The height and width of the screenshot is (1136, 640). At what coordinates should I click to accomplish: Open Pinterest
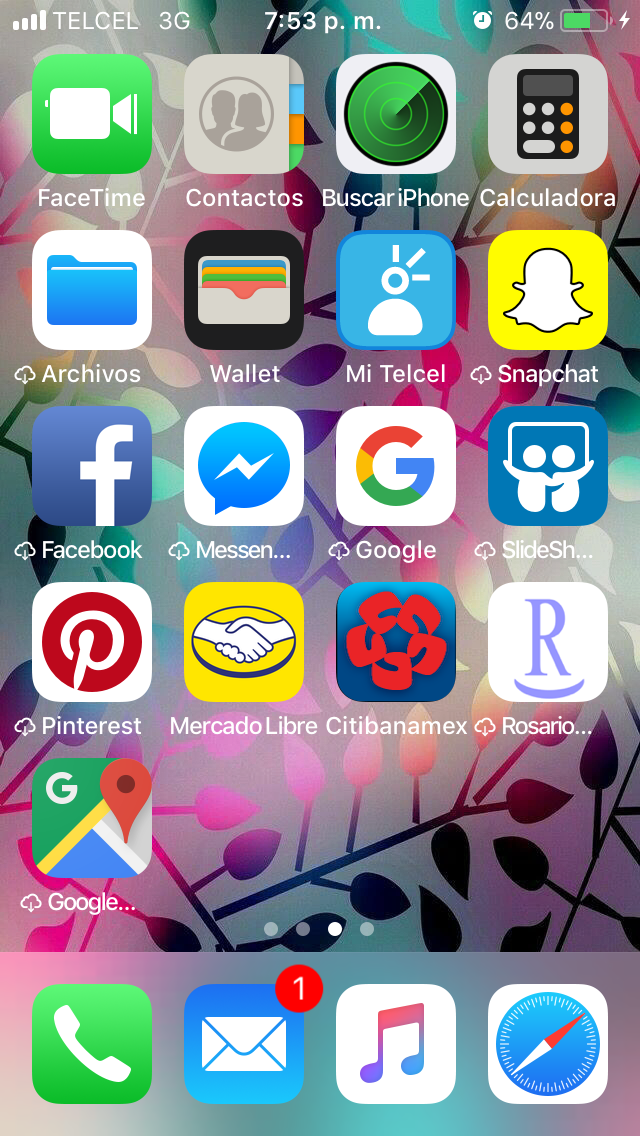[92, 642]
